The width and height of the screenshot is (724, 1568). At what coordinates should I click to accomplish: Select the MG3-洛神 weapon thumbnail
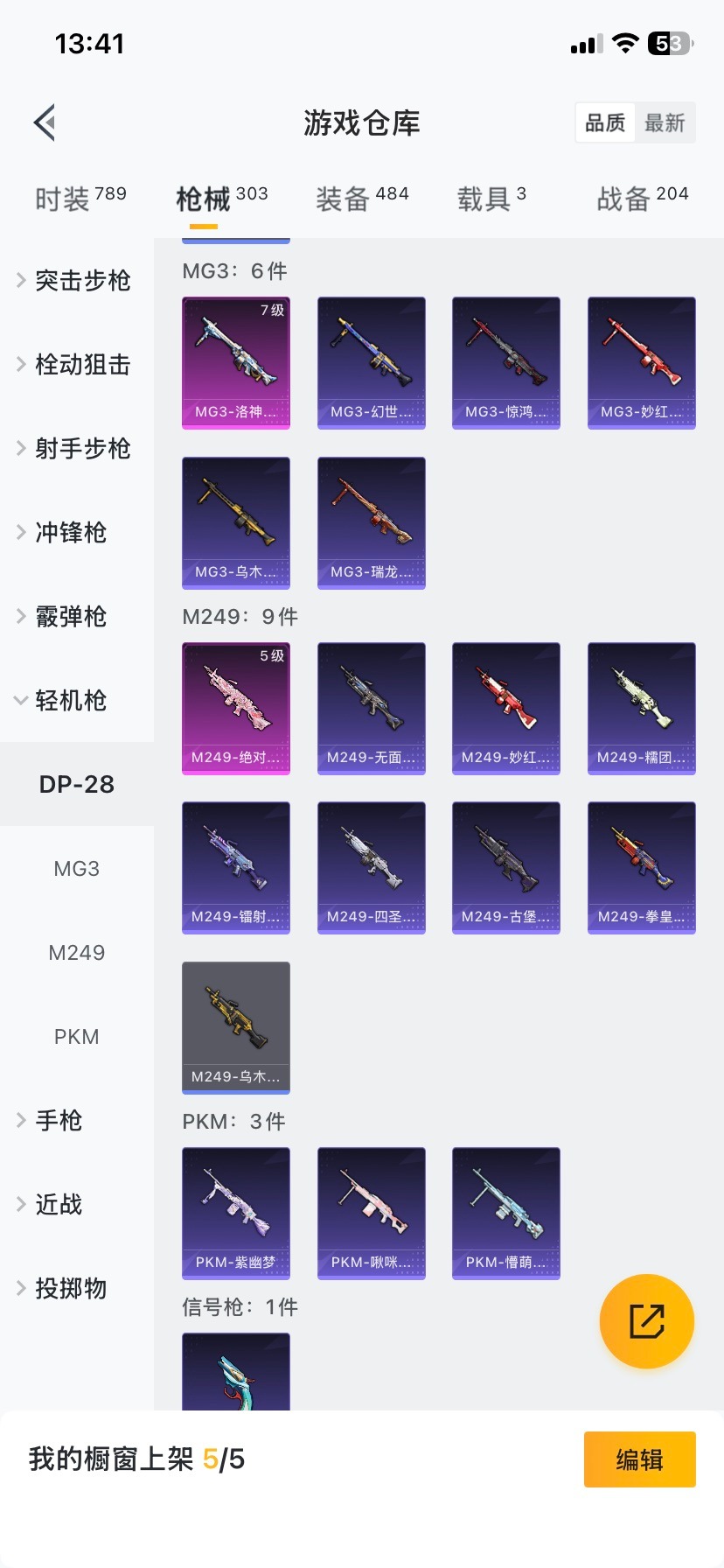235,362
